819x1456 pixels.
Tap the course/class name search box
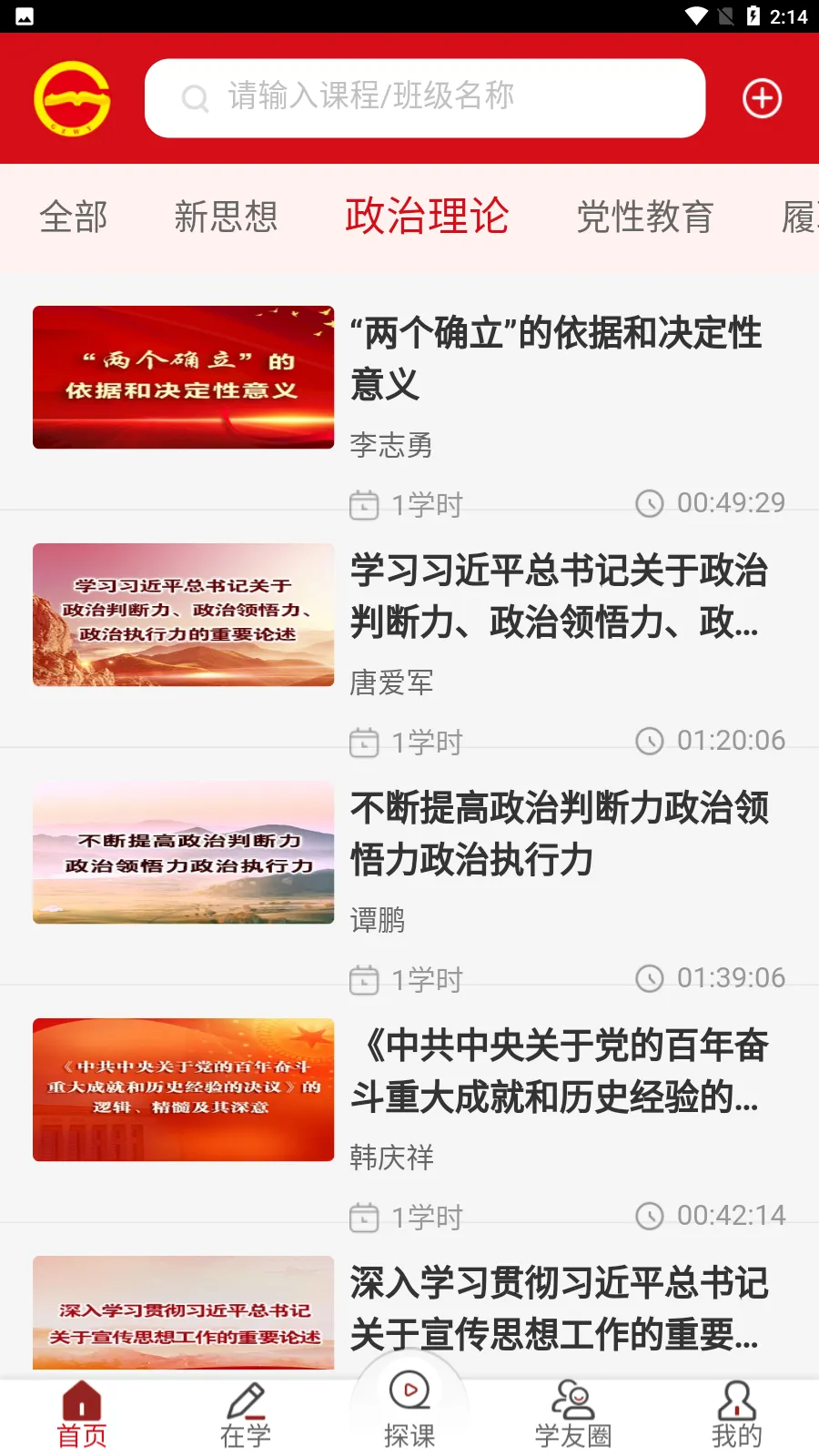425,98
